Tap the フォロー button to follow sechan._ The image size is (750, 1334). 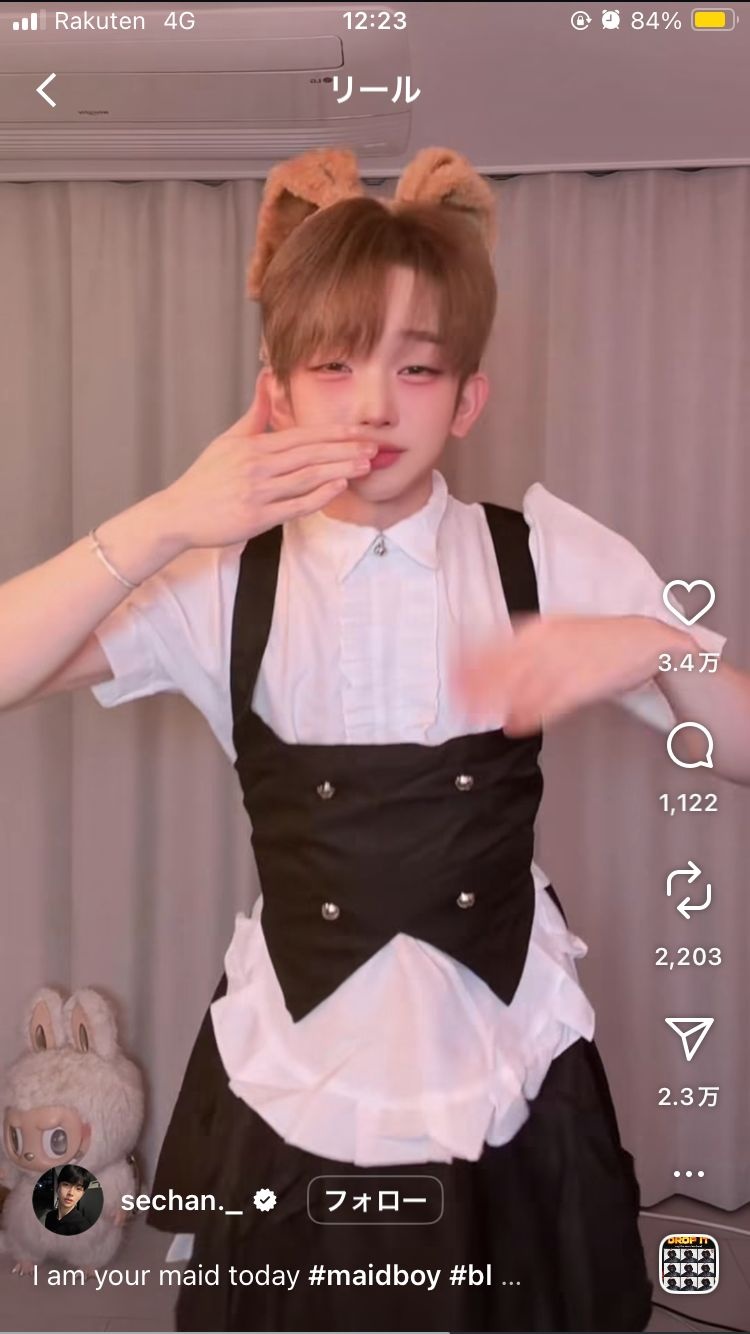pyautogui.click(x=375, y=1200)
